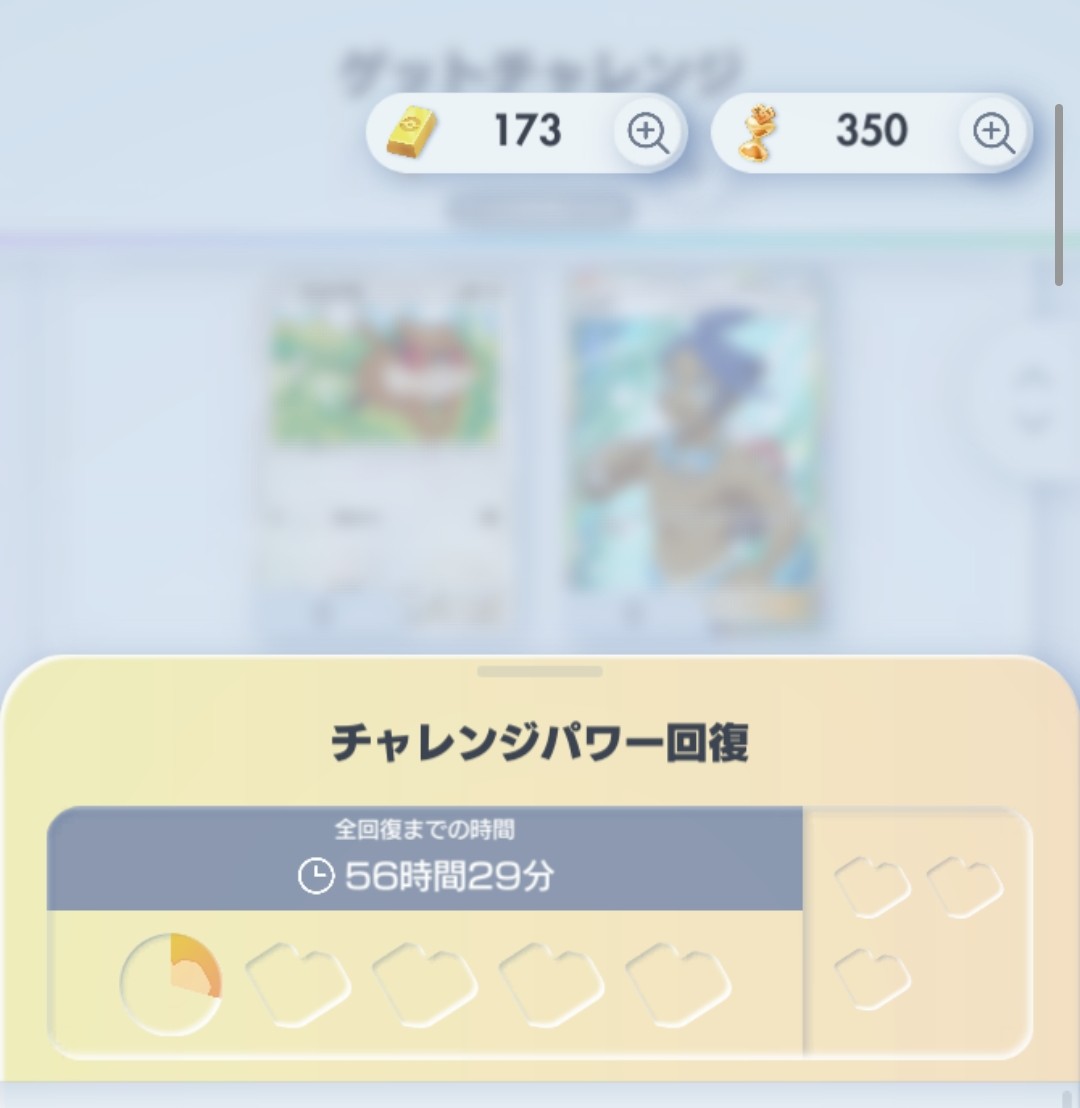Tap the magnifier next to 173 gold

(x=648, y=132)
